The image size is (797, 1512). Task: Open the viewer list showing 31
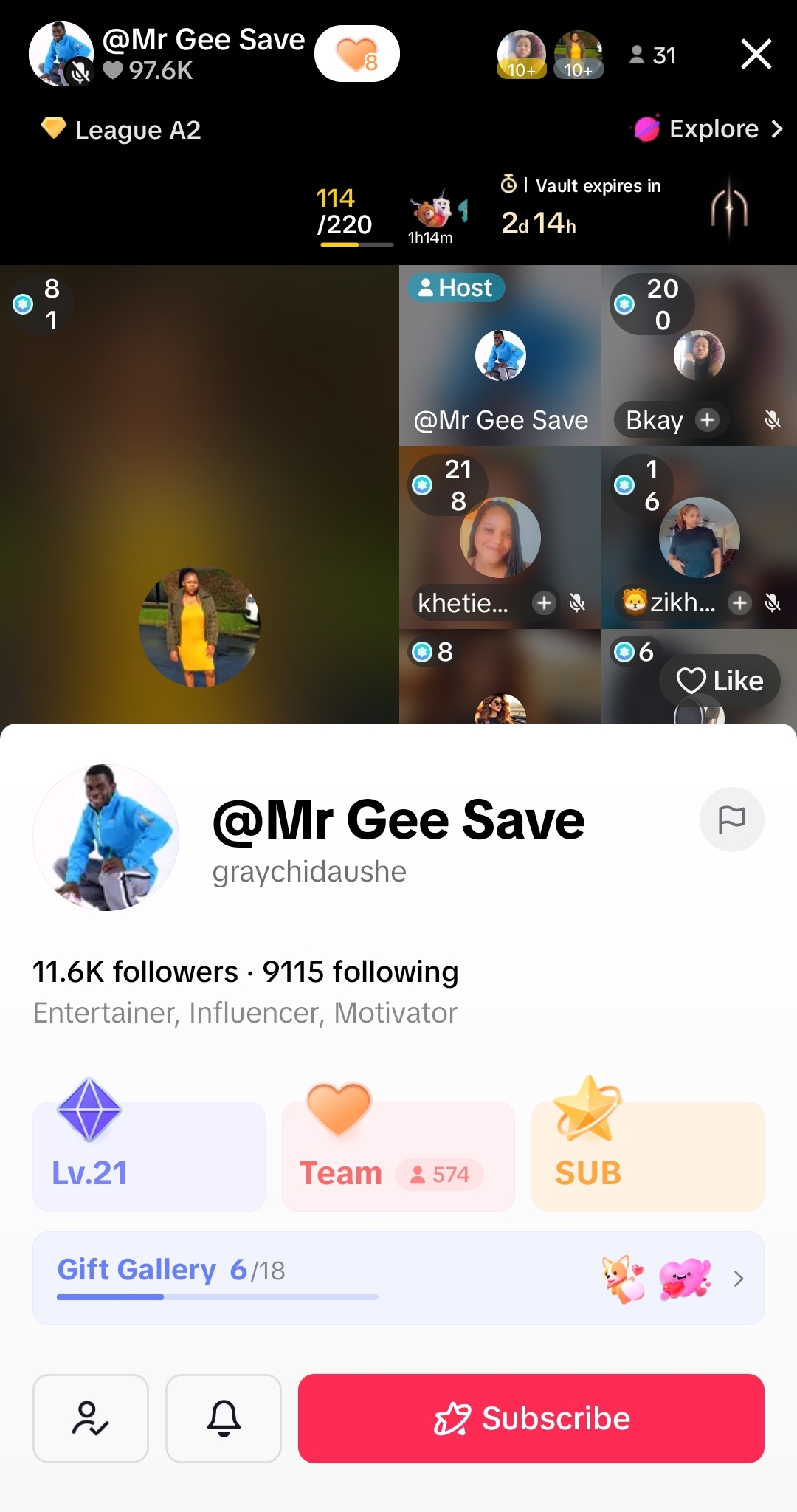652,55
